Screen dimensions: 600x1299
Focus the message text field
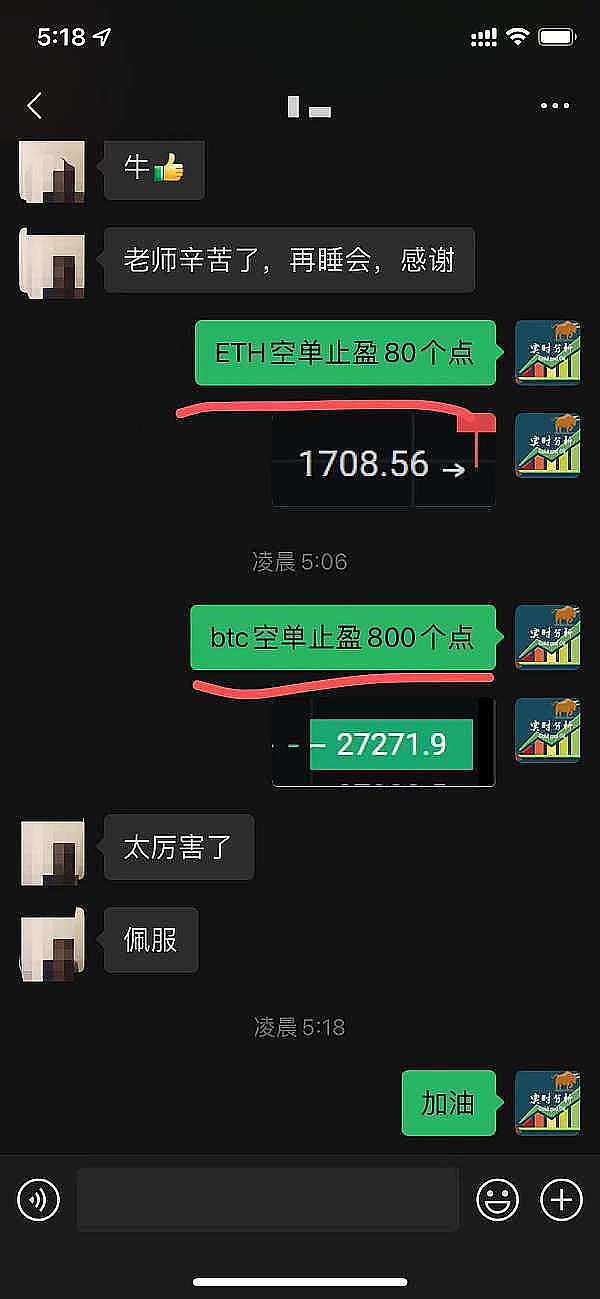coord(267,1198)
